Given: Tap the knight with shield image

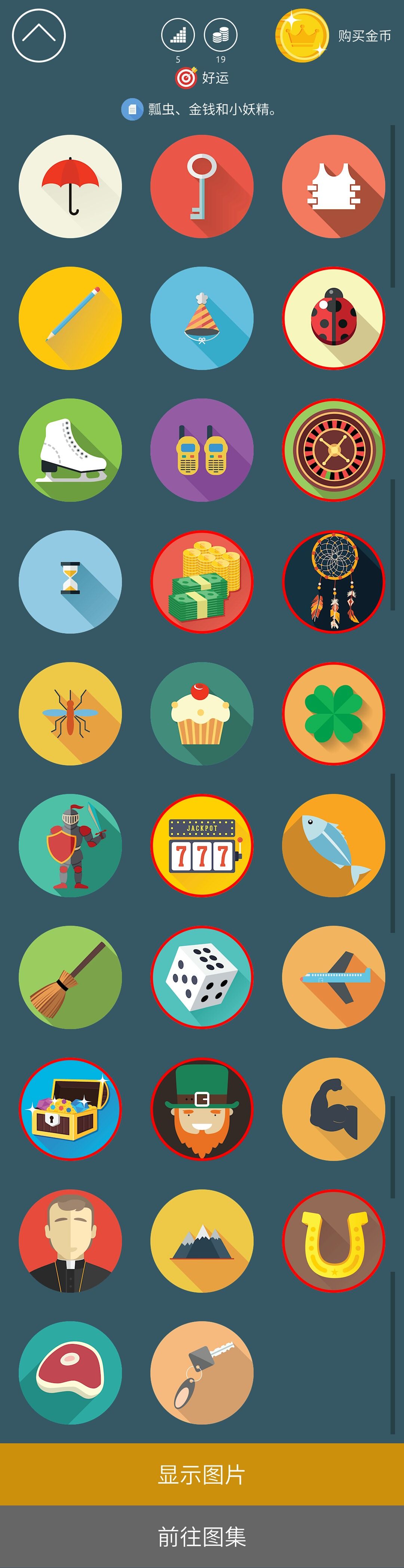Looking at the screenshot, I should (71, 846).
